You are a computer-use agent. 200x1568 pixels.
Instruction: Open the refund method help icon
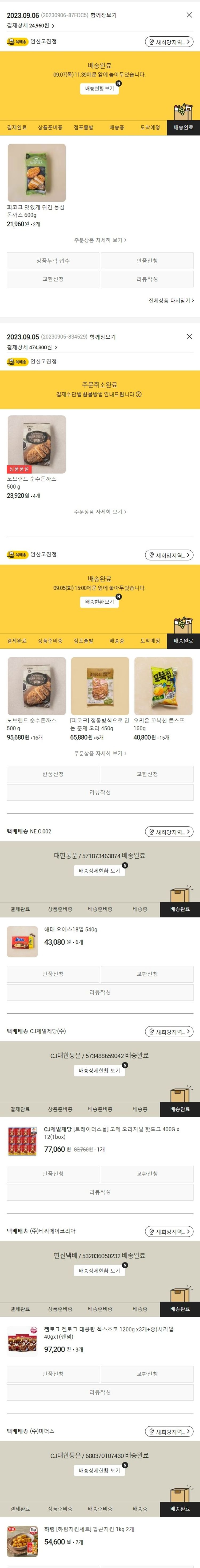(x=139, y=395)
